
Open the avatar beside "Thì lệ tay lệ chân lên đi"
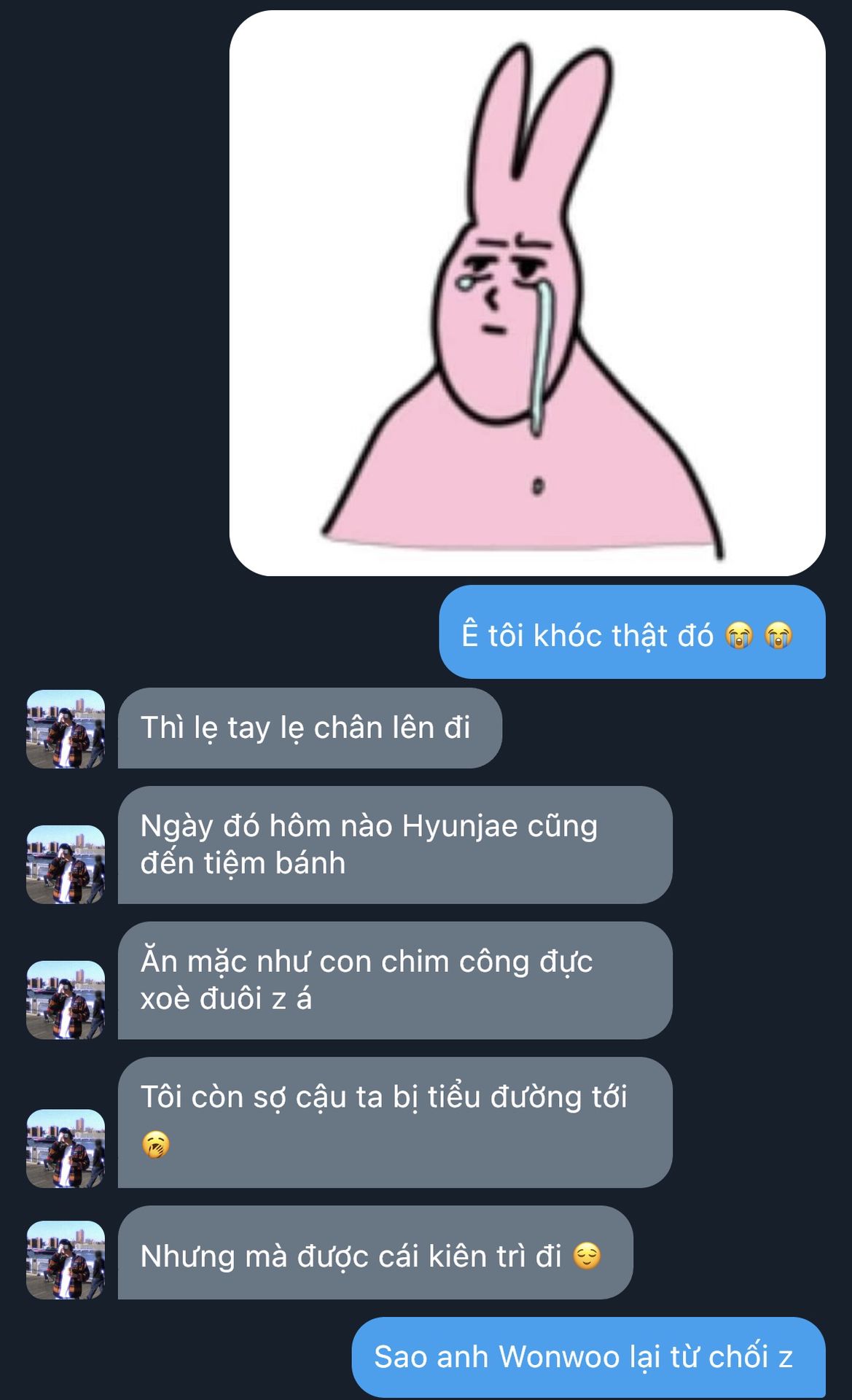click(66, 728)
